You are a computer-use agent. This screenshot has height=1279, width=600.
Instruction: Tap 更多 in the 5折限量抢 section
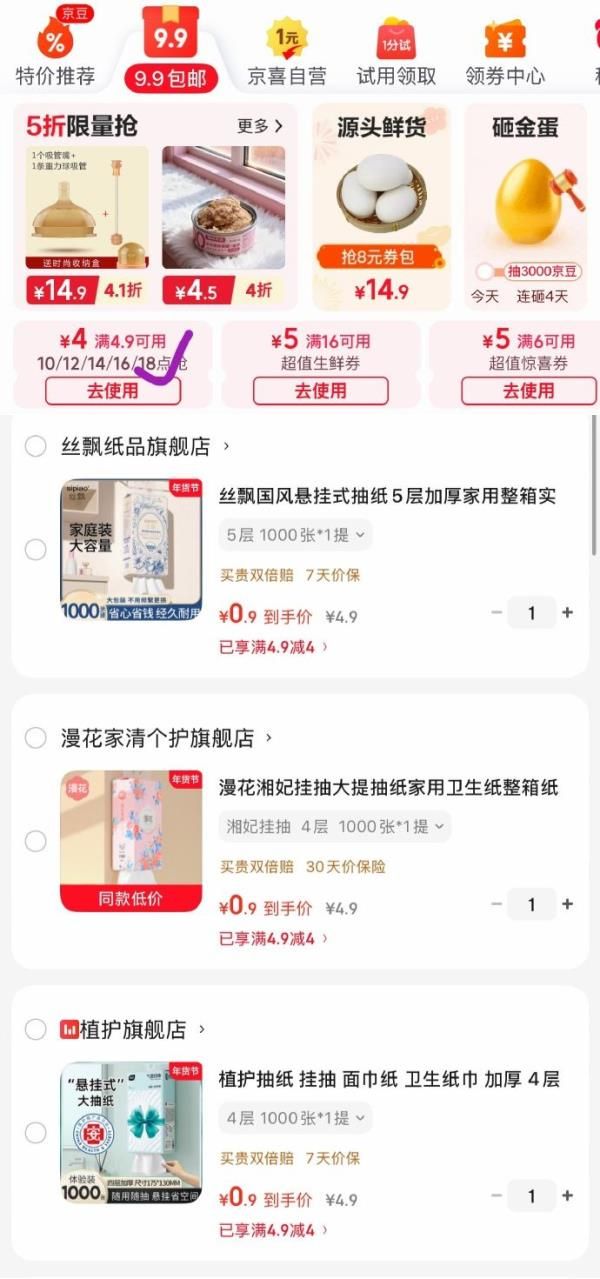(x=260, y=126)
